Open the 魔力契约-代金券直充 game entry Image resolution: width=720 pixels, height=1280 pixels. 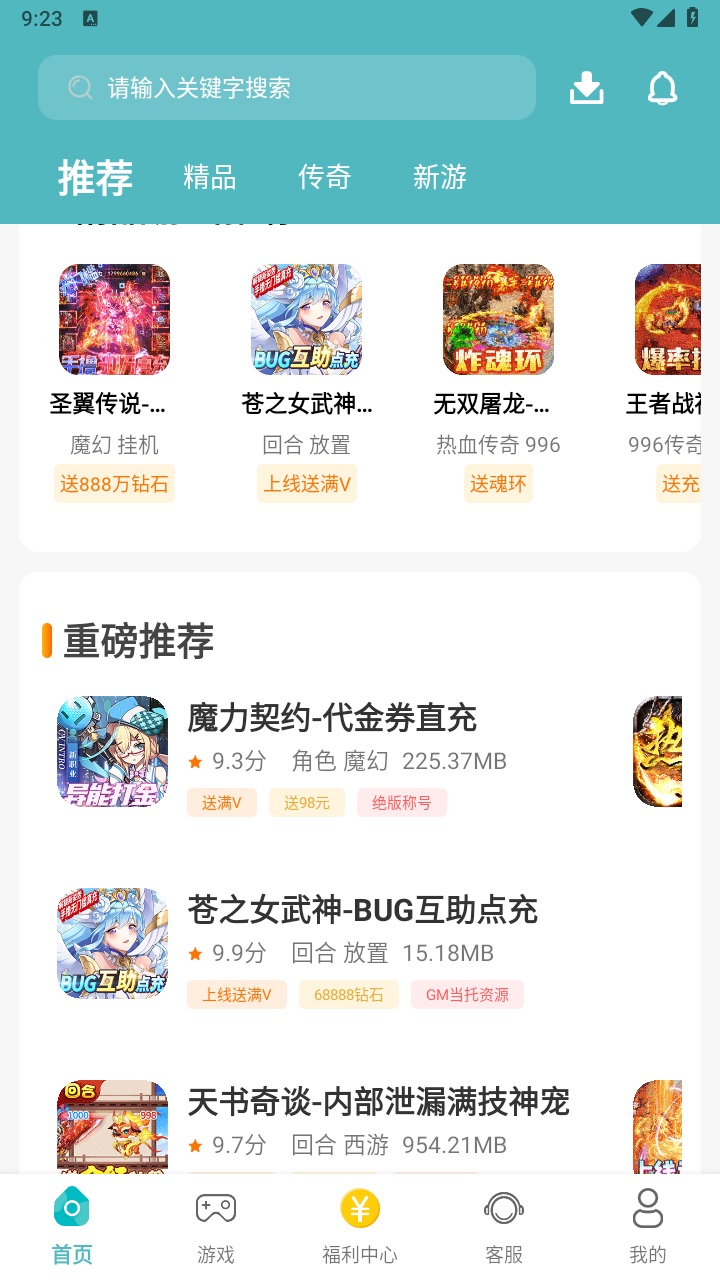tap(332, 719)
